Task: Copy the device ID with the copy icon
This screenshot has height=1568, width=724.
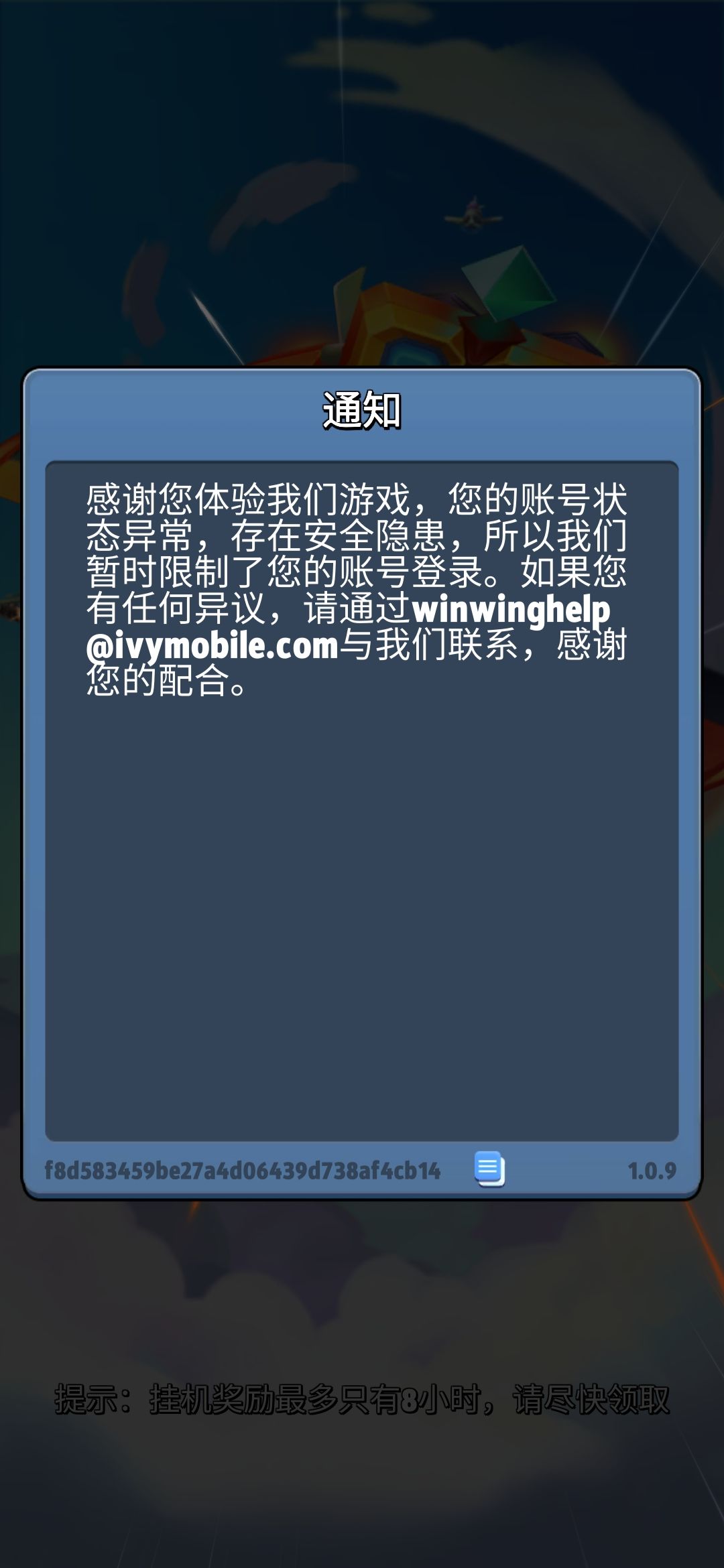Action: coord(489,1169)
